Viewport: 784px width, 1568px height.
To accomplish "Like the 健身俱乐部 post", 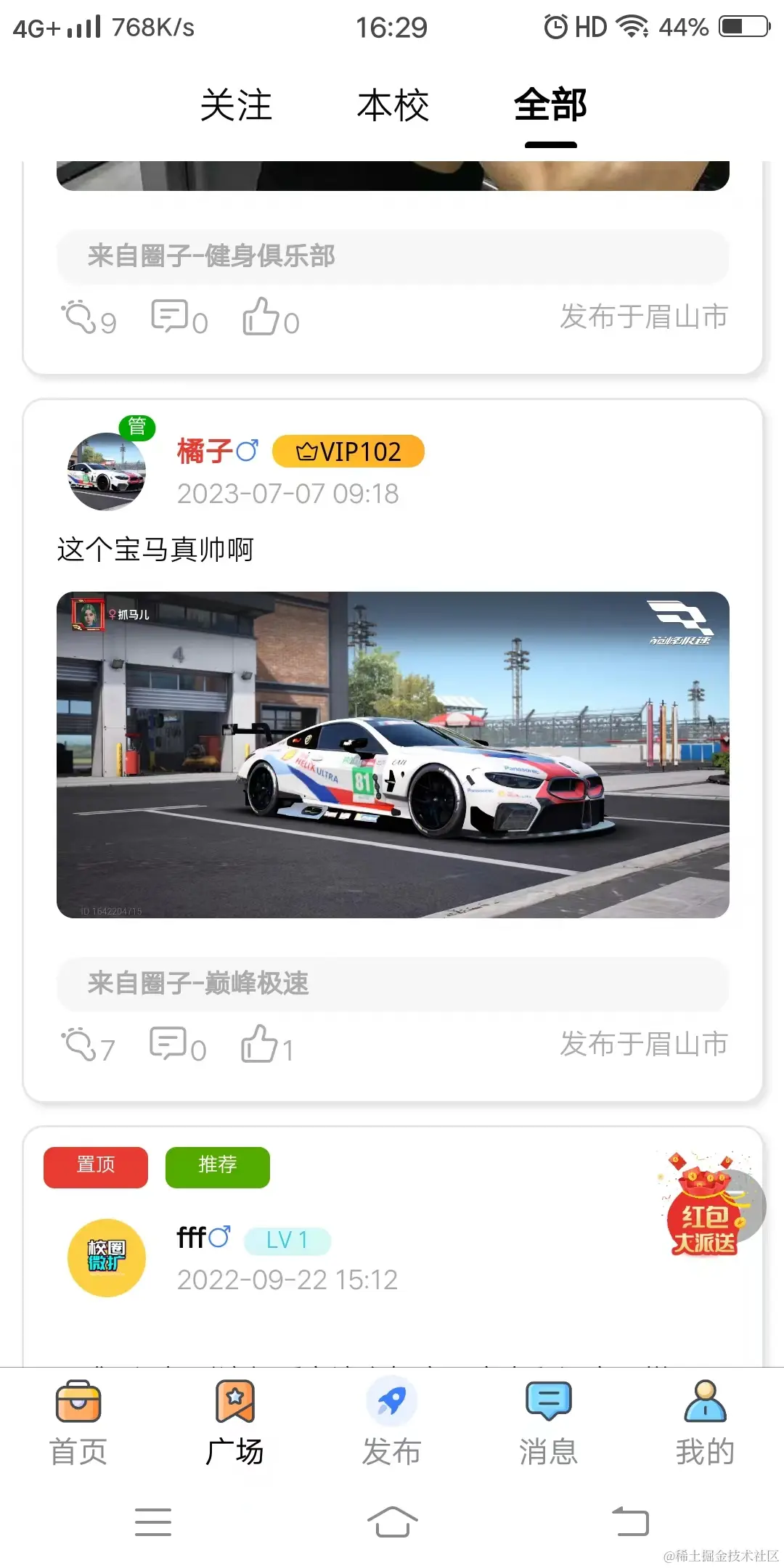I will point(270,317).
